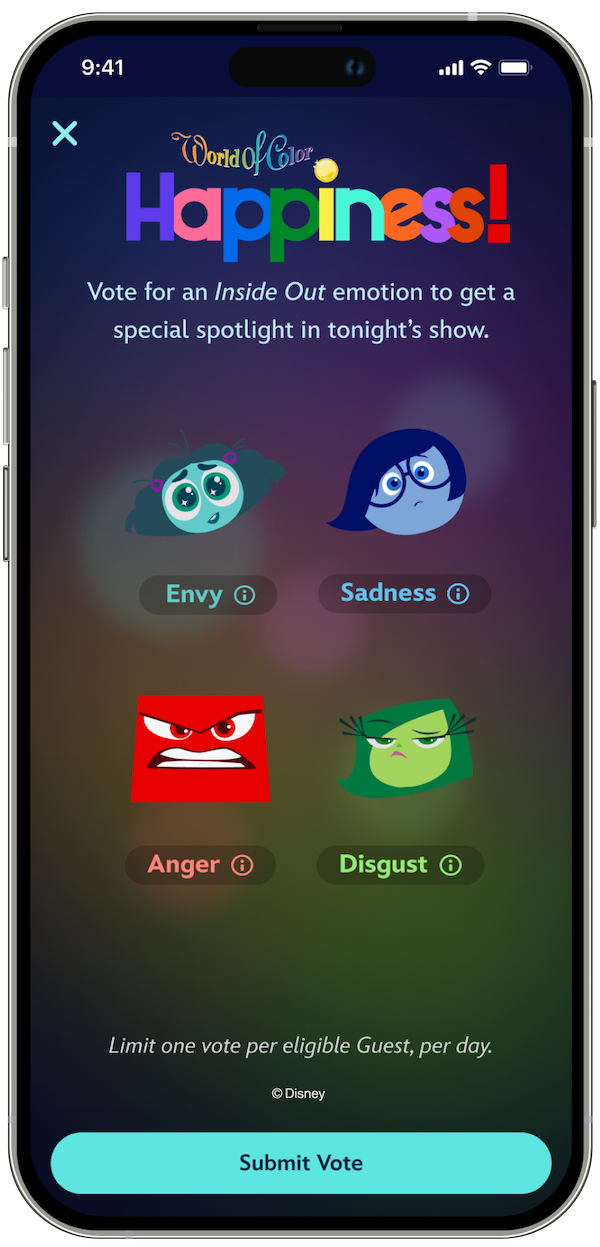Submit your vote
The width and height of the screenshot is (600, 1247).
pyautogui.click(x=300, y=1163)
